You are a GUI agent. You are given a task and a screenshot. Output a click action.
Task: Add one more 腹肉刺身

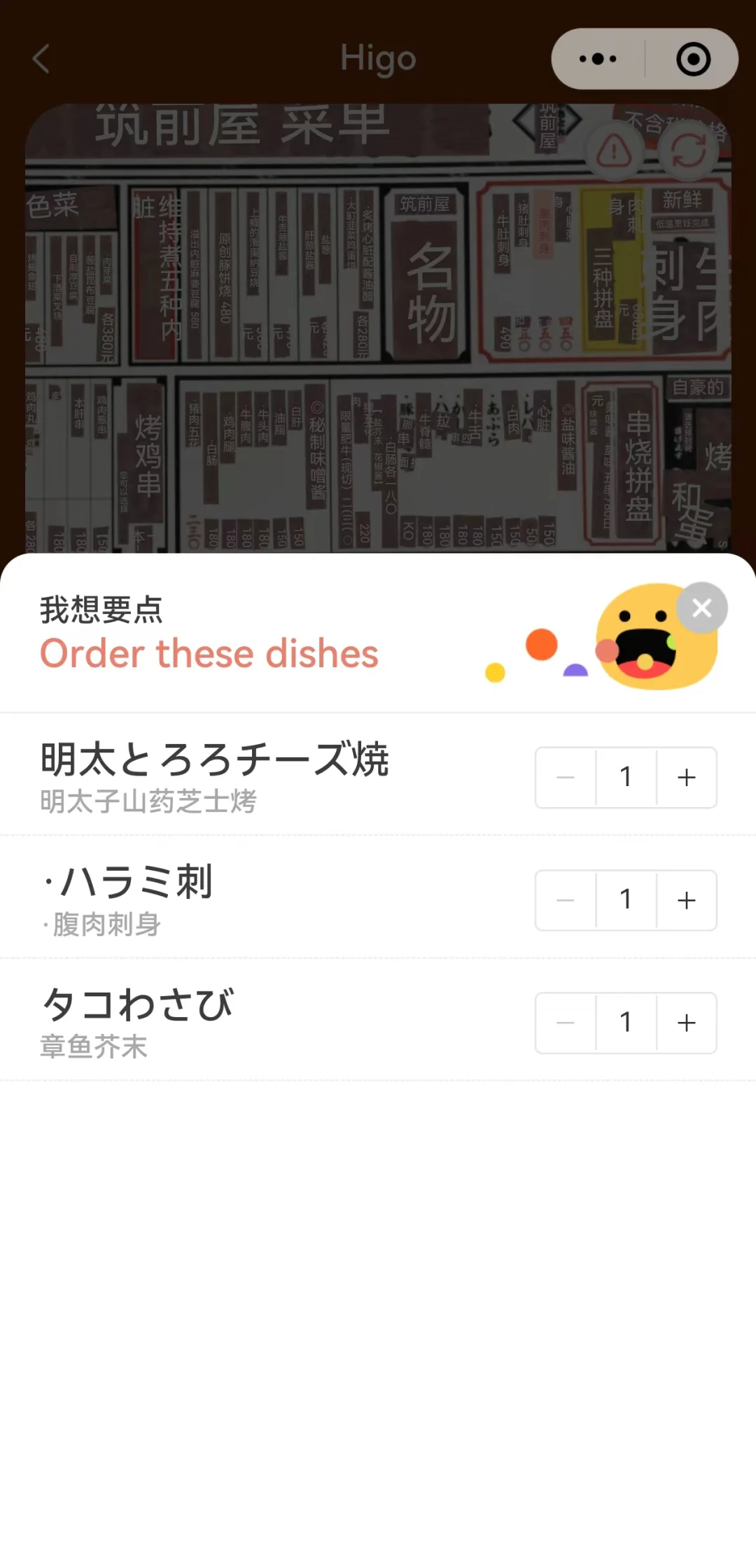[x=687, y=900]
